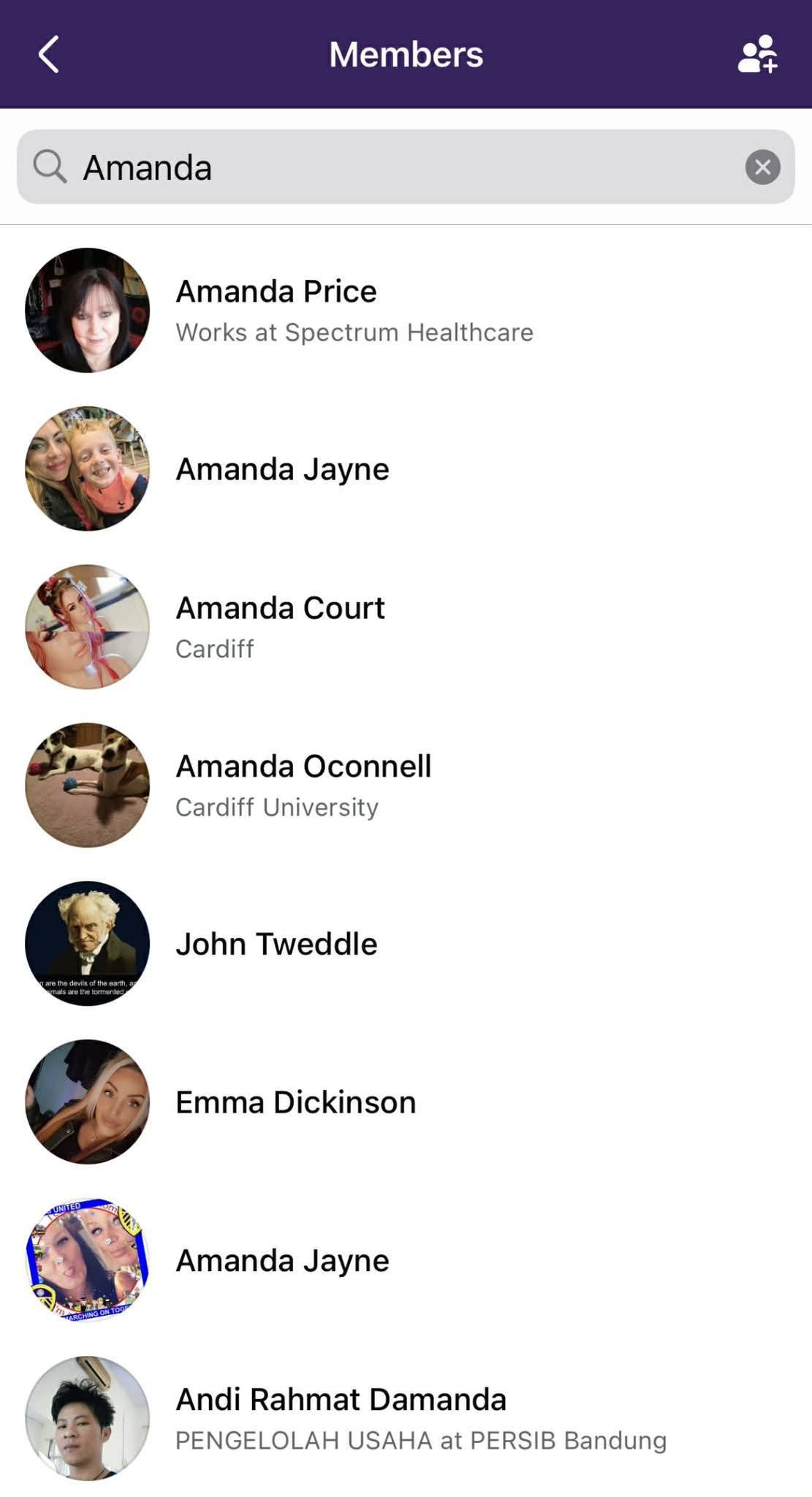
Task: Tap the Amanda search field
Action: 406,167
